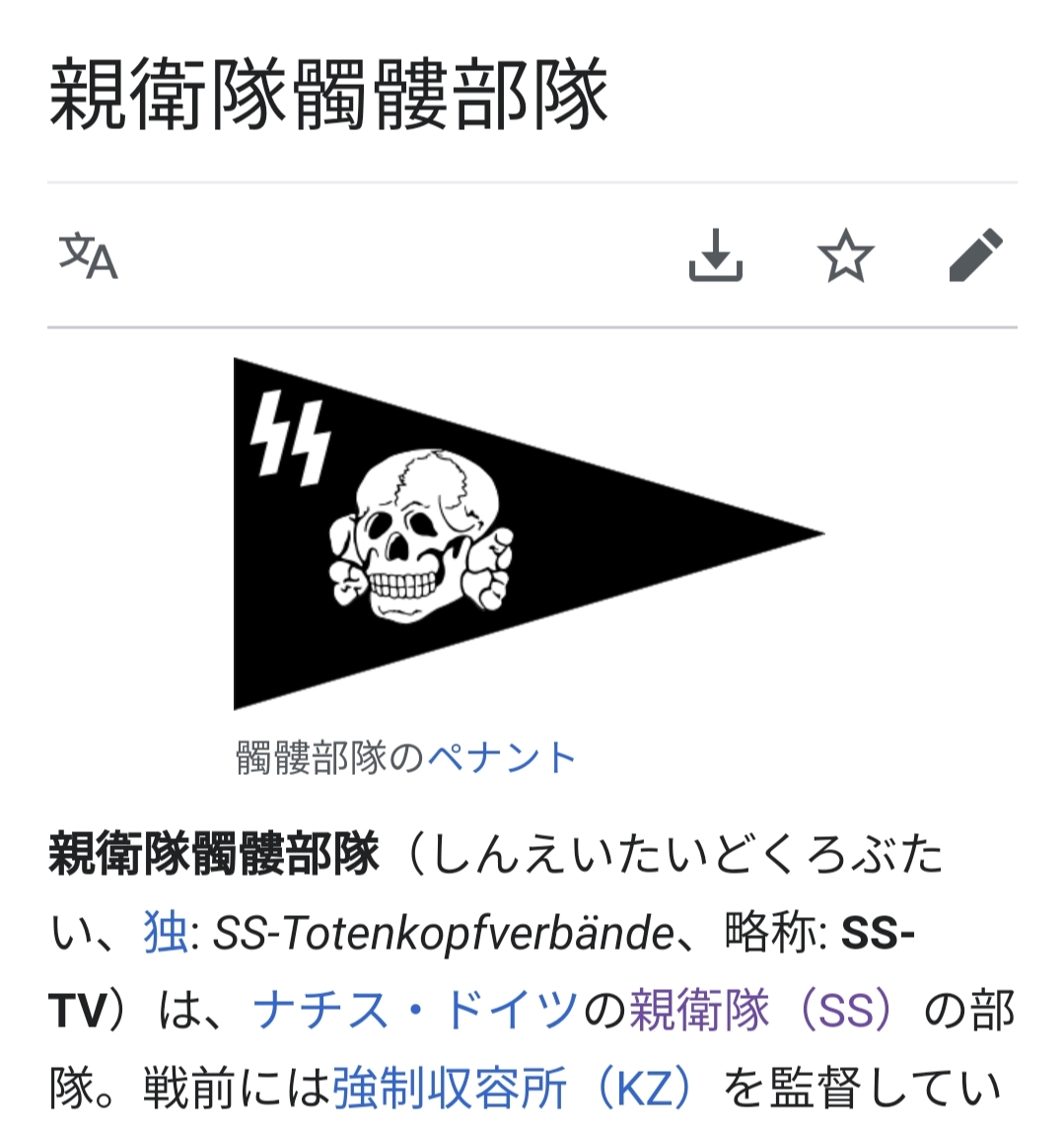The image size is (1064, 1131).
Task: Open the language selection icon
Action: (88, 256)
